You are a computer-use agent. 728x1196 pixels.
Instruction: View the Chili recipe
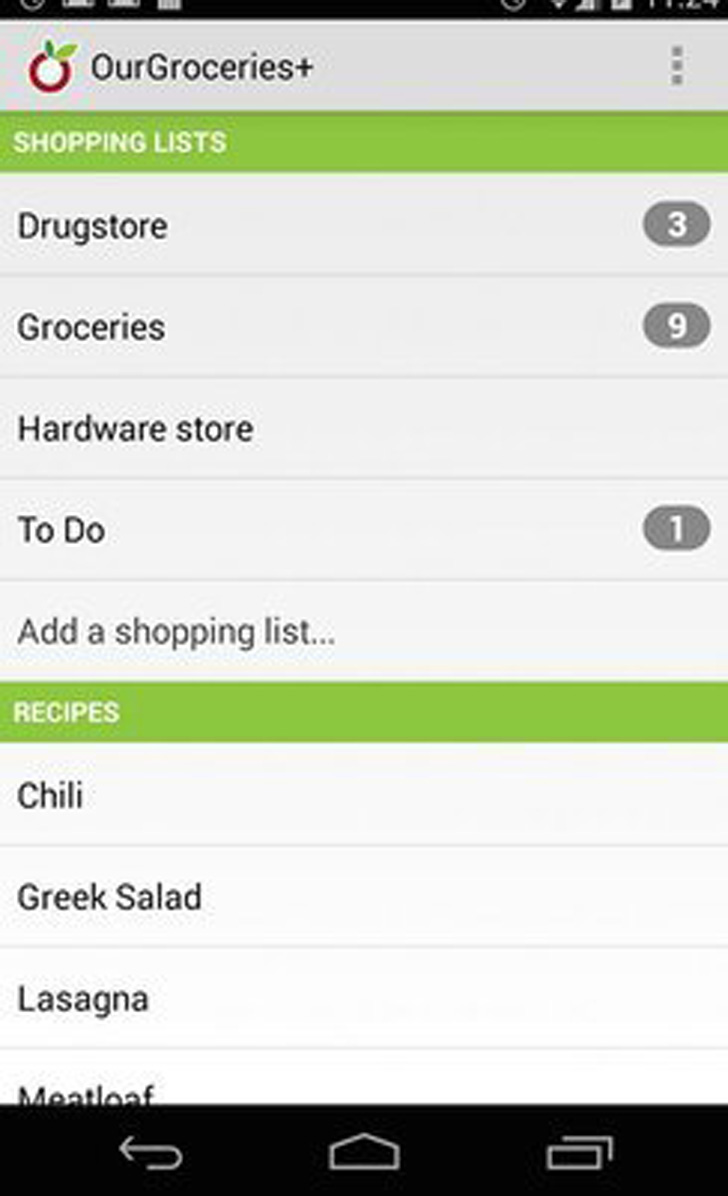(364, 795)
